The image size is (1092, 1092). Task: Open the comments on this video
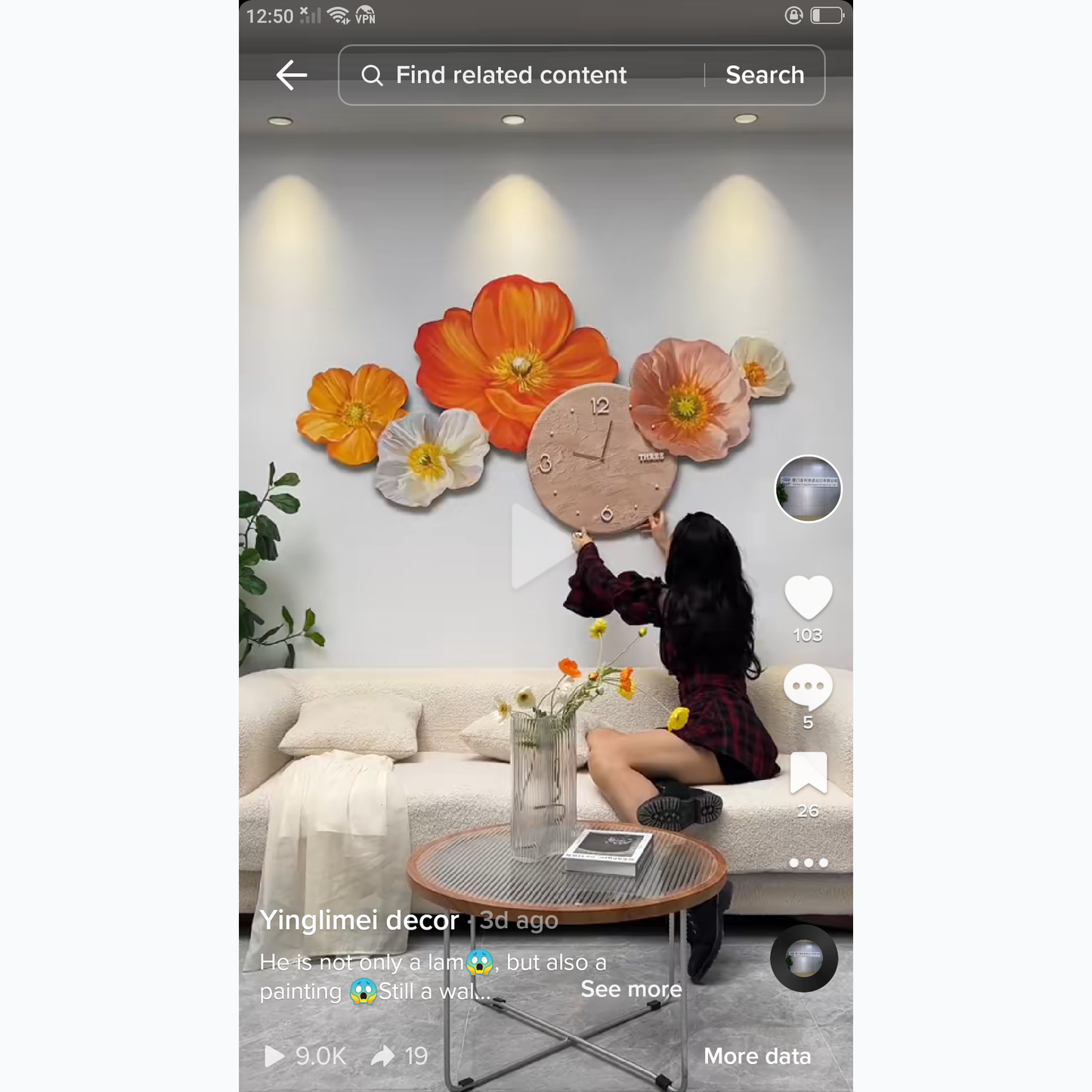pos(808,687)
